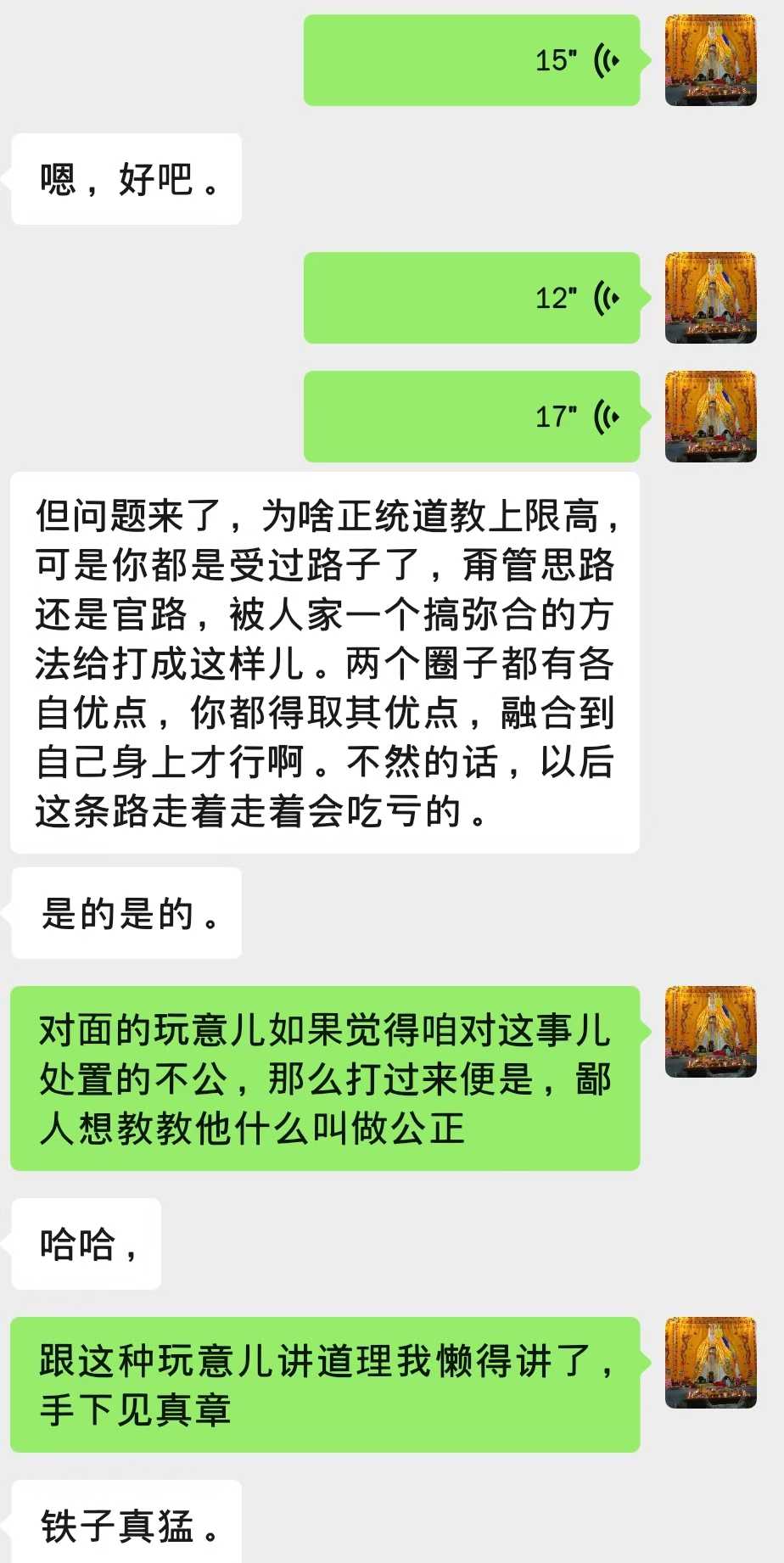Play the 17-second voice message

[472, 417]
